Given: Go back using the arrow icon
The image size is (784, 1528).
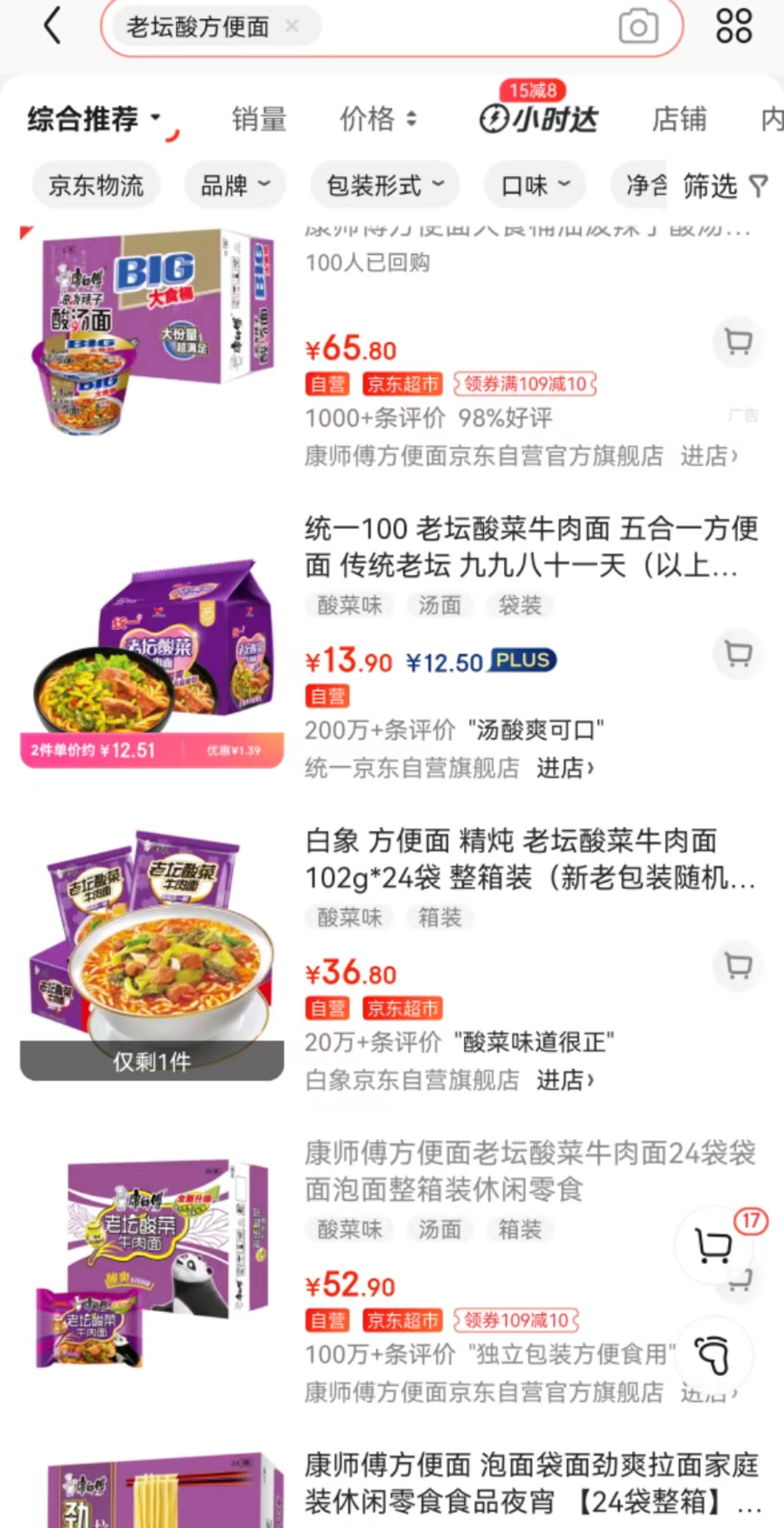Looking at the screenshot, I should point(52,27).
